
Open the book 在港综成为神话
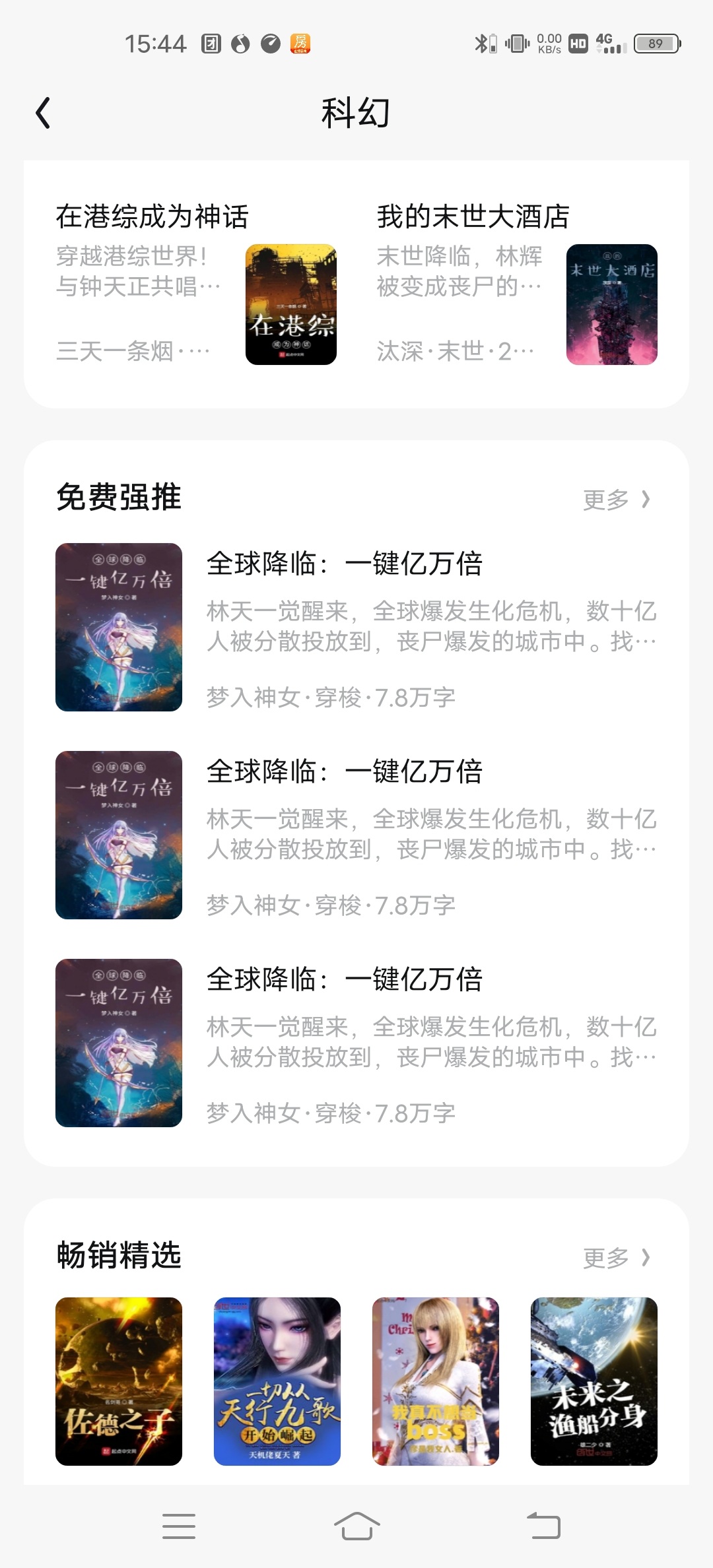tap(195, 284)
